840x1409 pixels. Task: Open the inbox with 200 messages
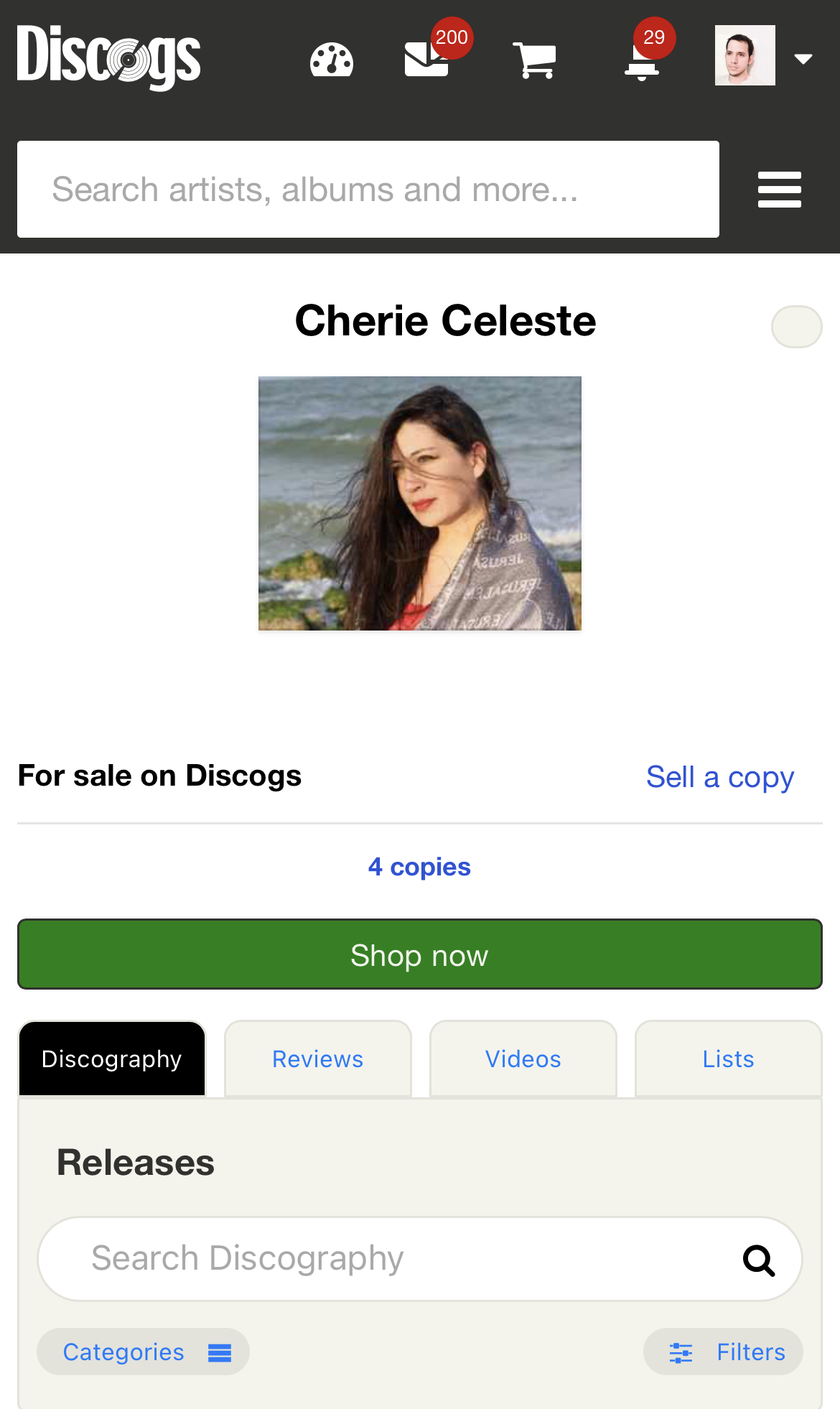click(427, 59)
